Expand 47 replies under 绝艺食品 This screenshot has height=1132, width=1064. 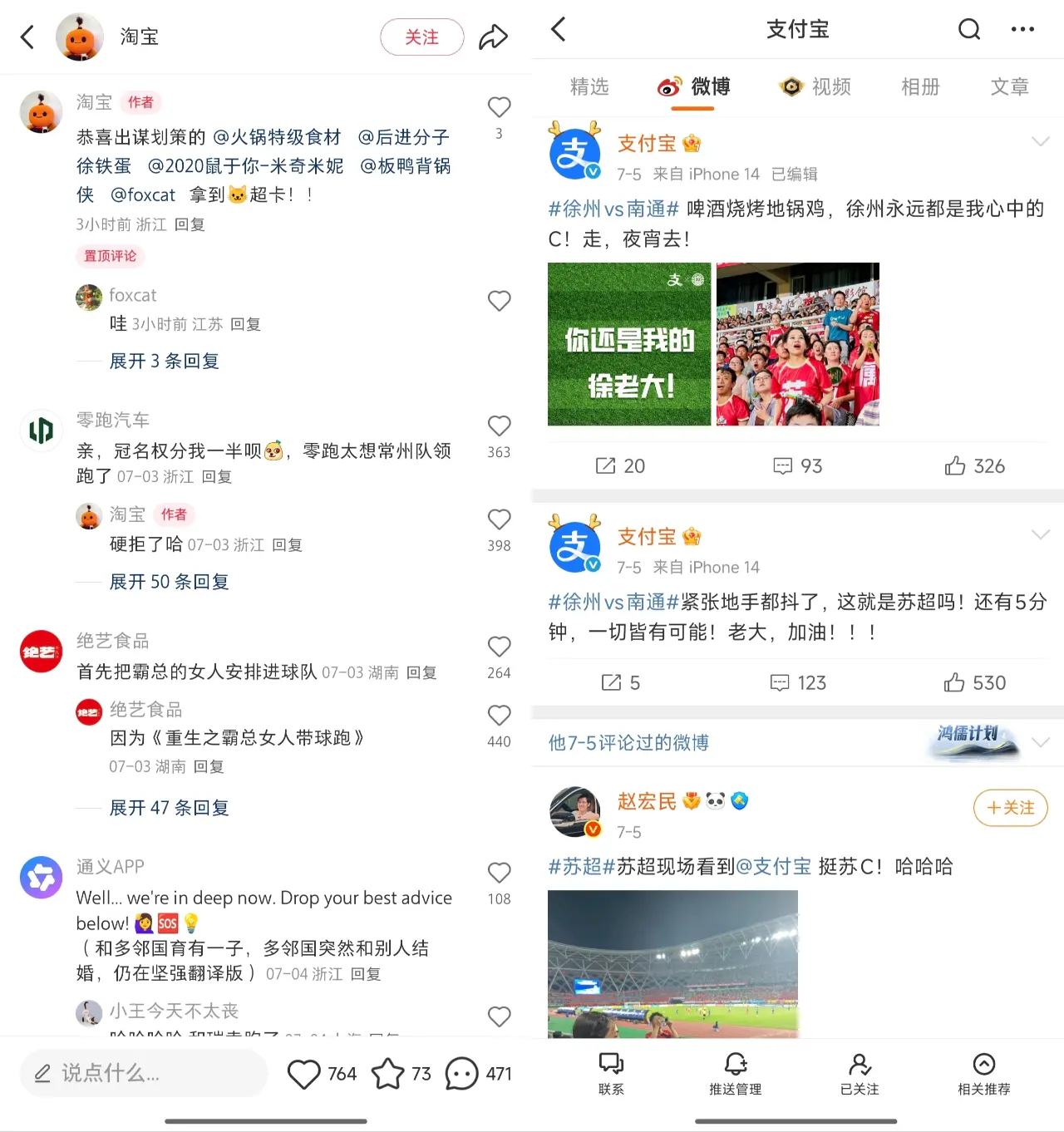tap(169, 808)
